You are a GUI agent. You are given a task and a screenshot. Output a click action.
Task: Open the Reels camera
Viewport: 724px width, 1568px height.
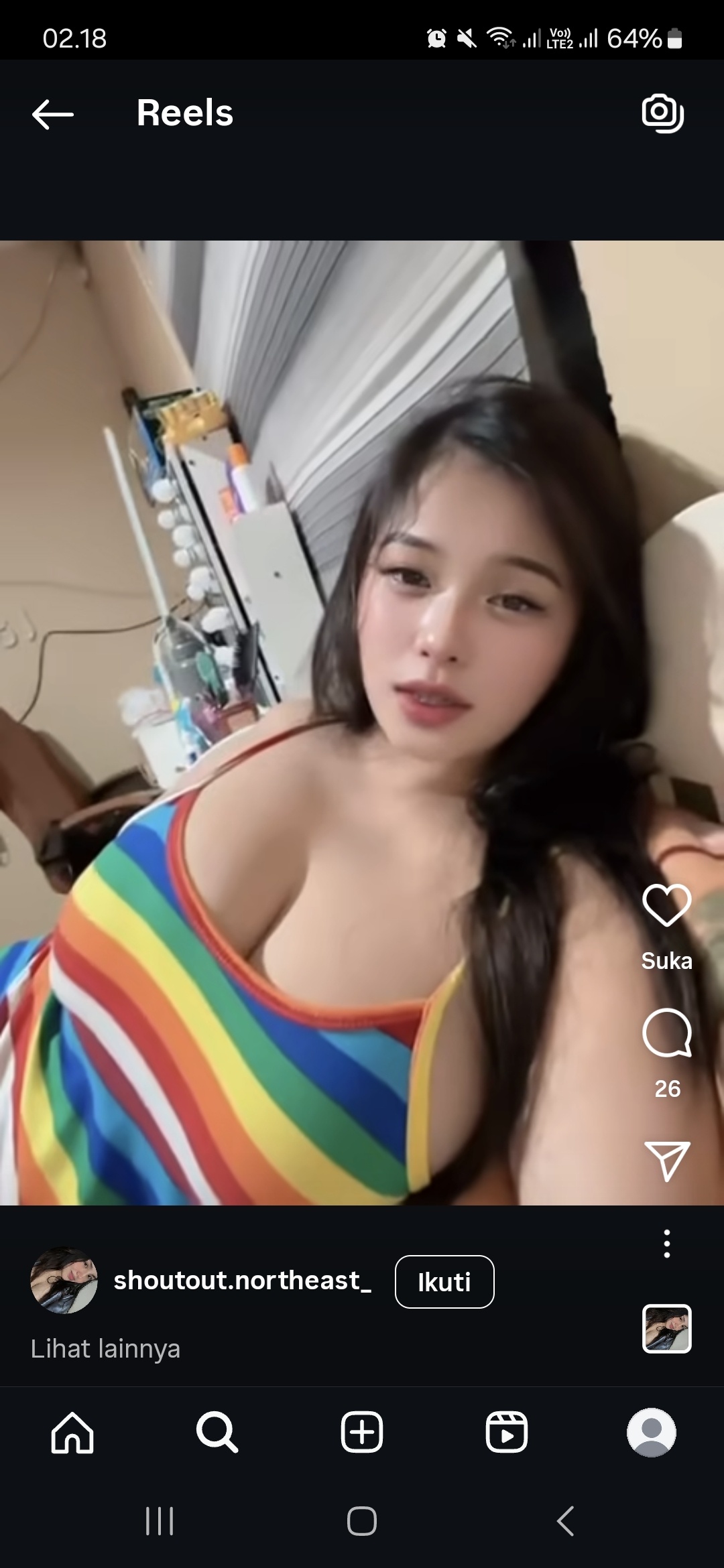pos(662,113)
